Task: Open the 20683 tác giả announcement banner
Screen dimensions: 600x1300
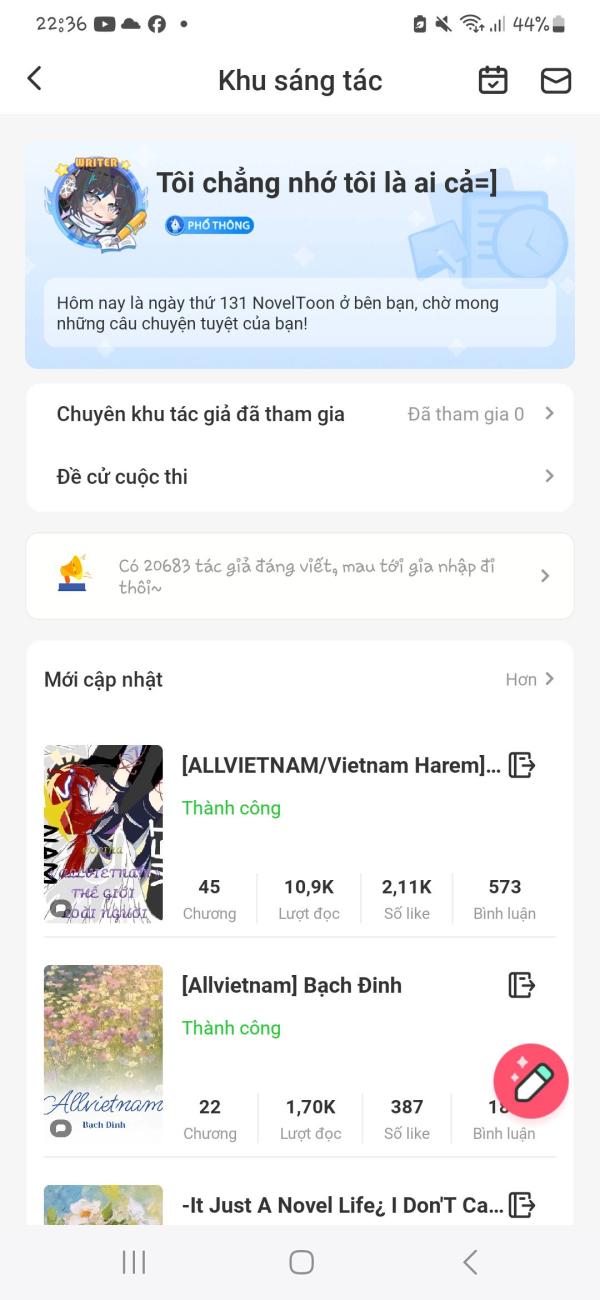Action: pos(300,576)
